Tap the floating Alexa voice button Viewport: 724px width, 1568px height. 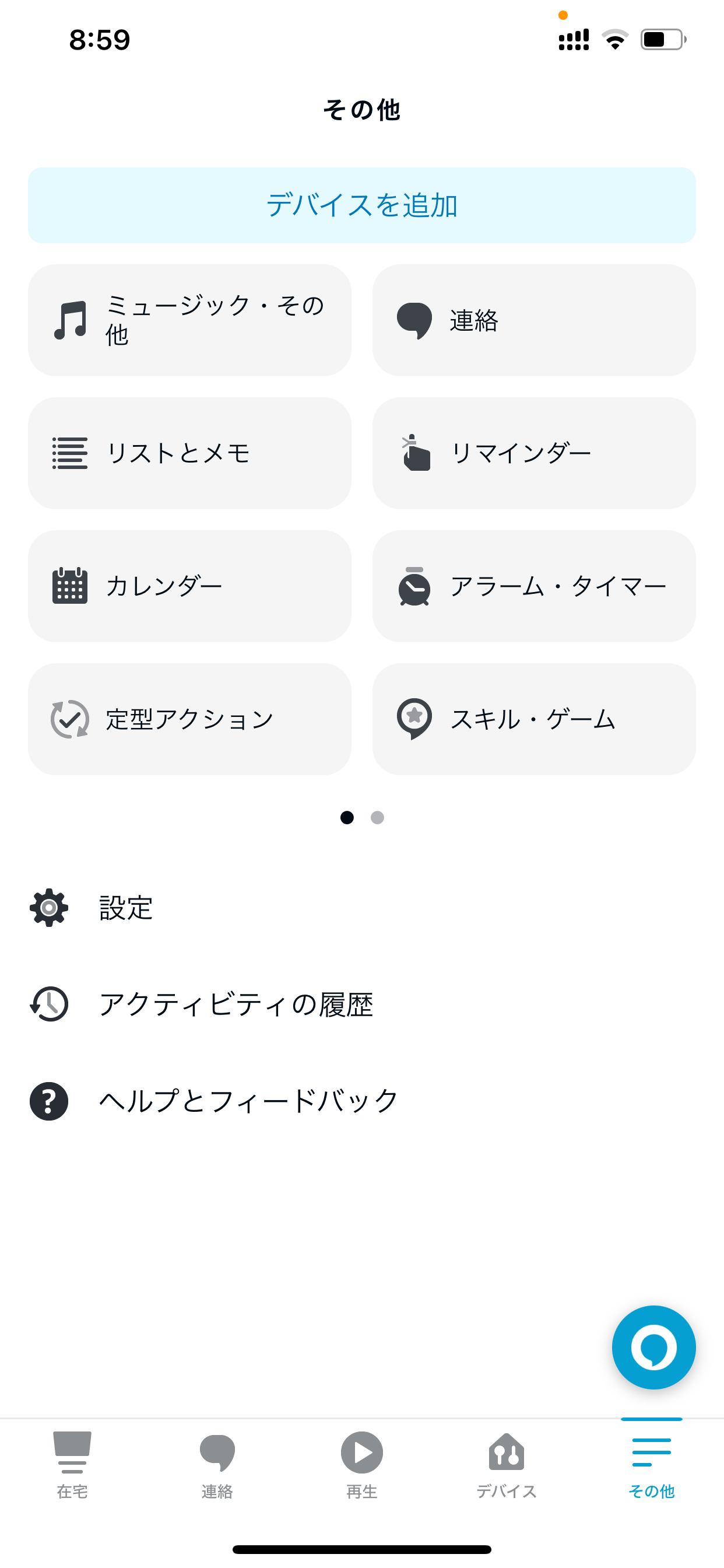click(x=653, y=1347)
